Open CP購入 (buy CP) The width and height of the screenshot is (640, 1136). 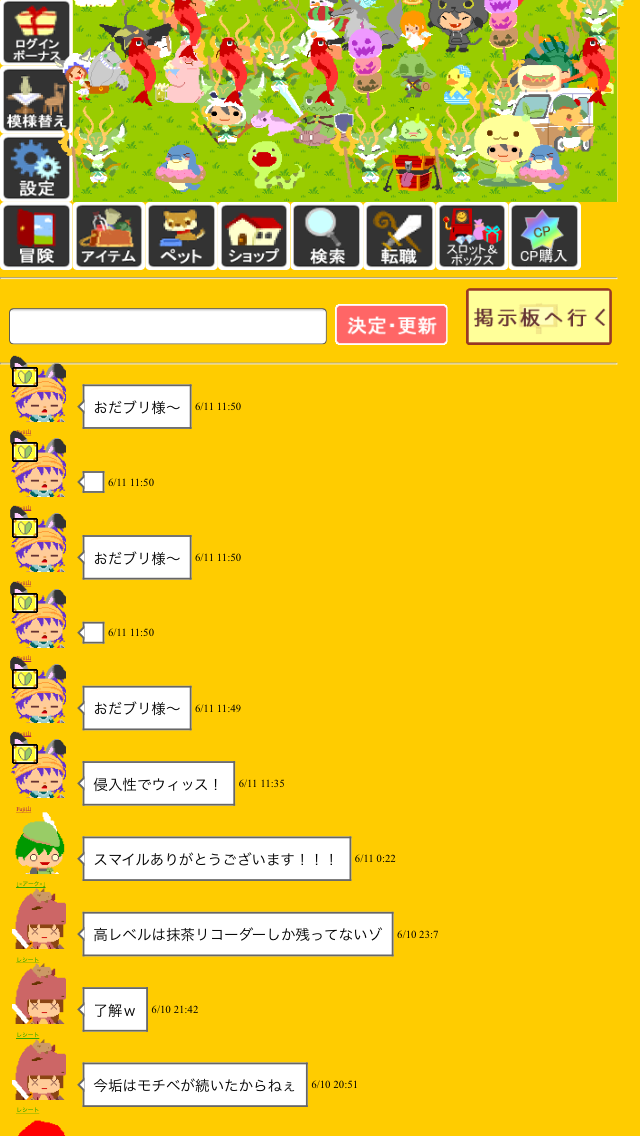(544, 237)
